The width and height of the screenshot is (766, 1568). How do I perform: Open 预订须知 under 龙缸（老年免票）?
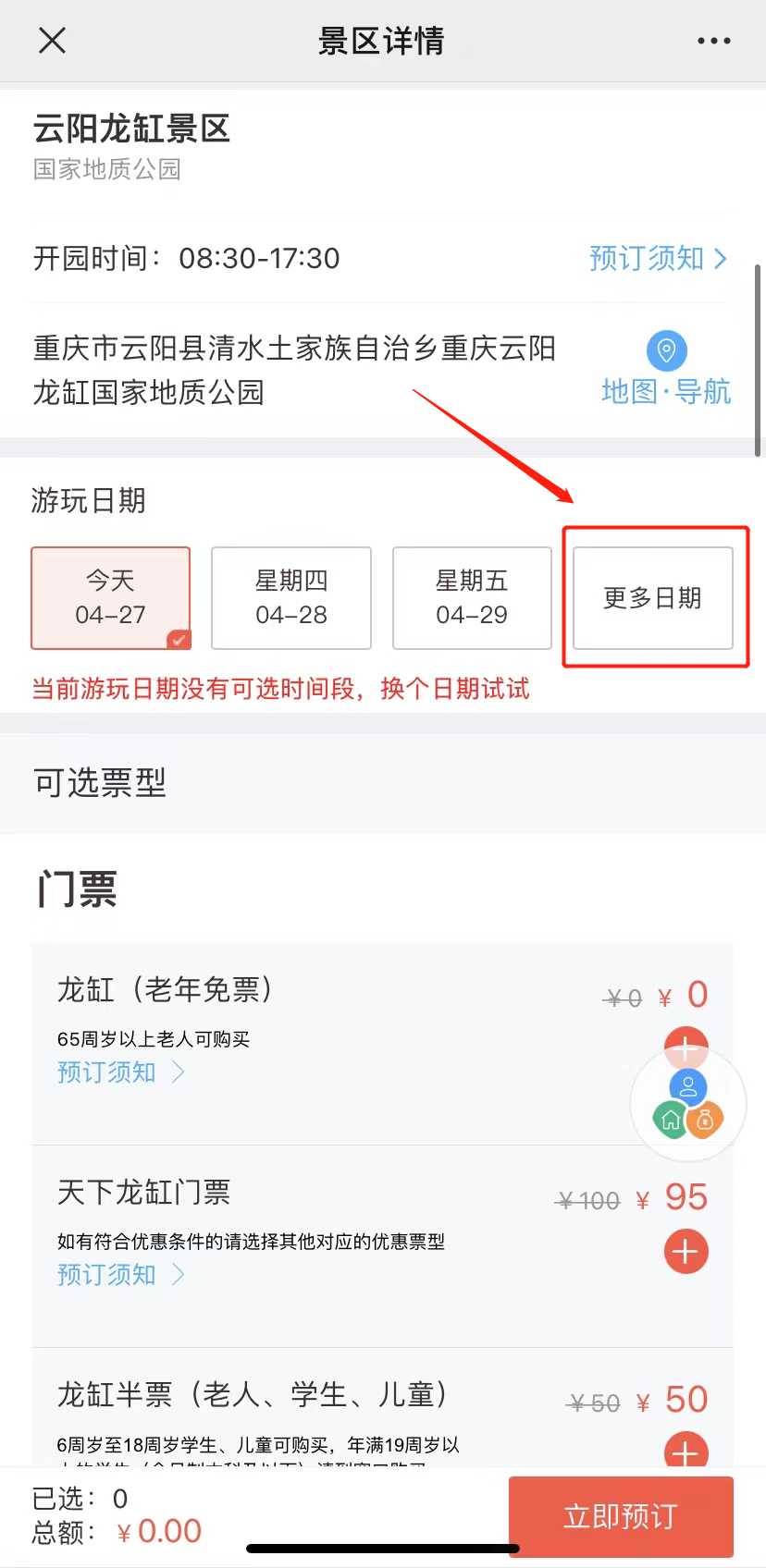(121, 1072)
